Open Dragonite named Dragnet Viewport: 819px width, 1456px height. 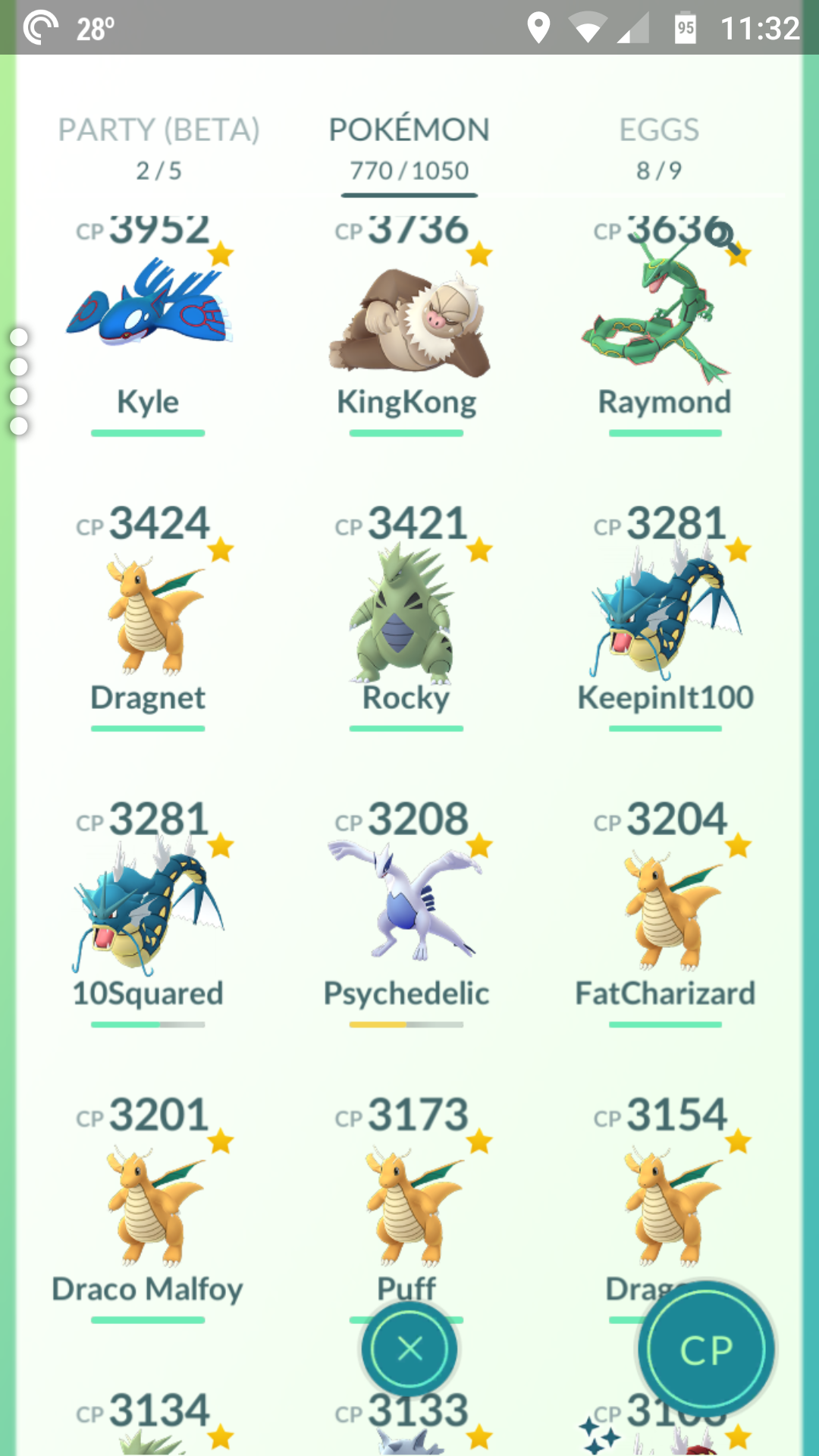point(149,616)
